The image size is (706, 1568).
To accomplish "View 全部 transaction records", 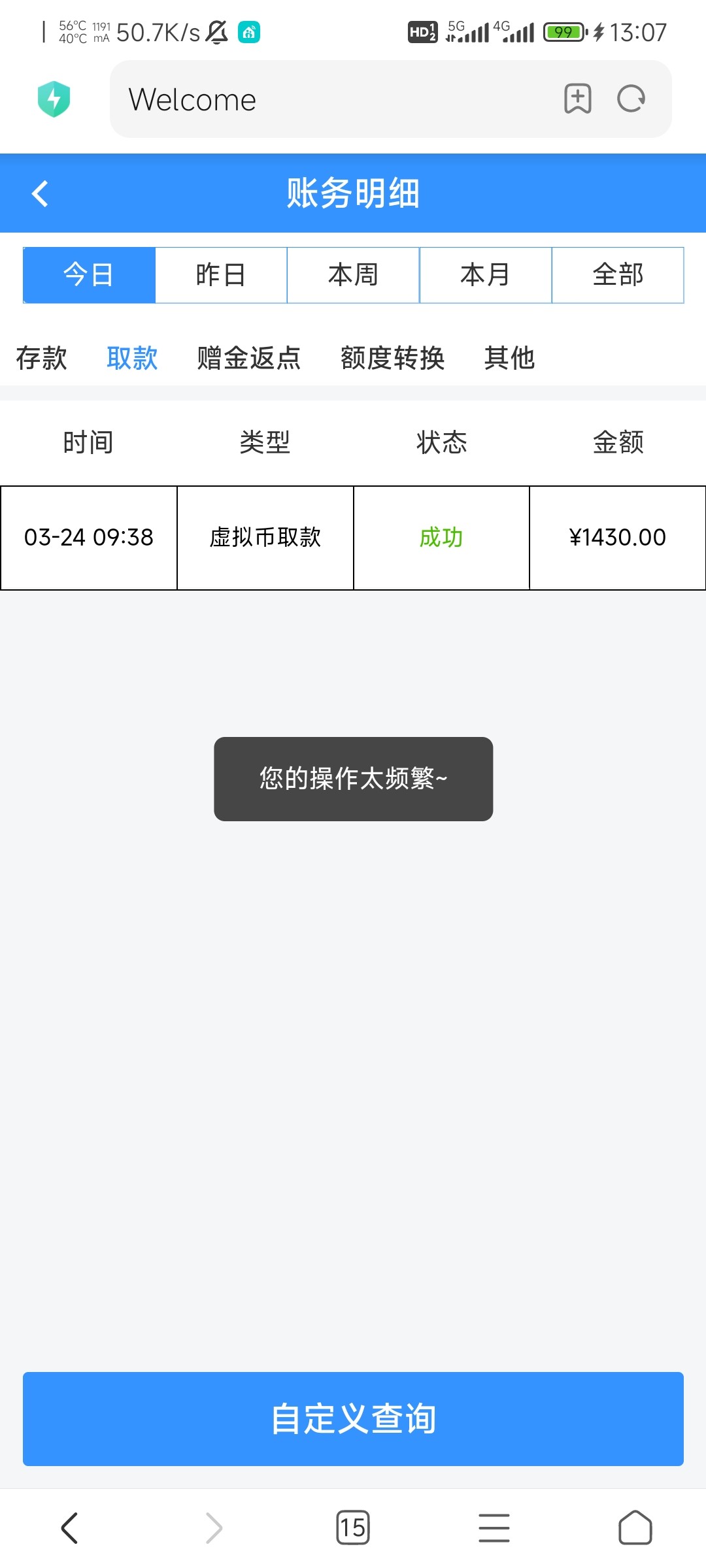I will [x=618, y=275].
